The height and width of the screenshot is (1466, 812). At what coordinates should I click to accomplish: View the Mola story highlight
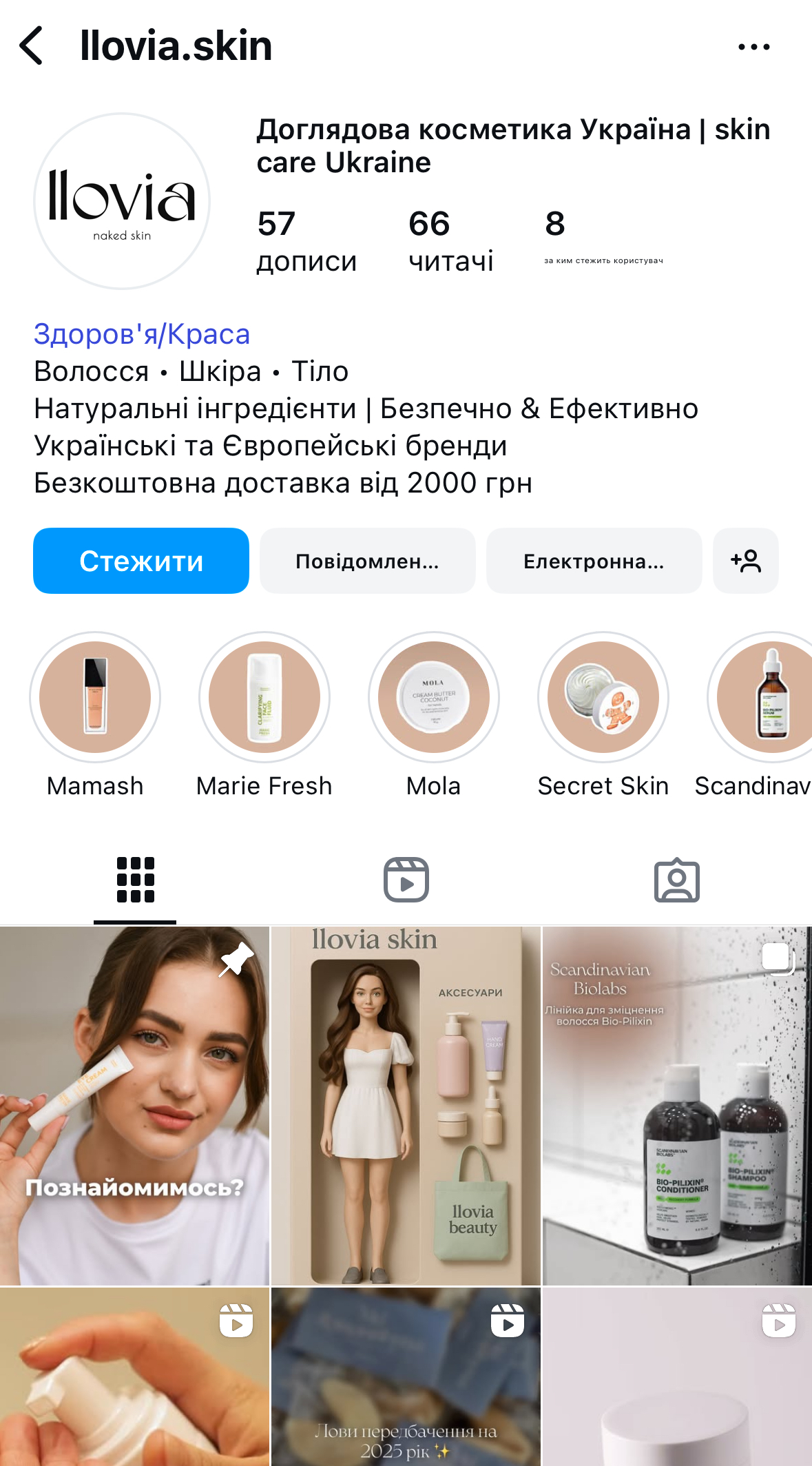click(434, 697)
